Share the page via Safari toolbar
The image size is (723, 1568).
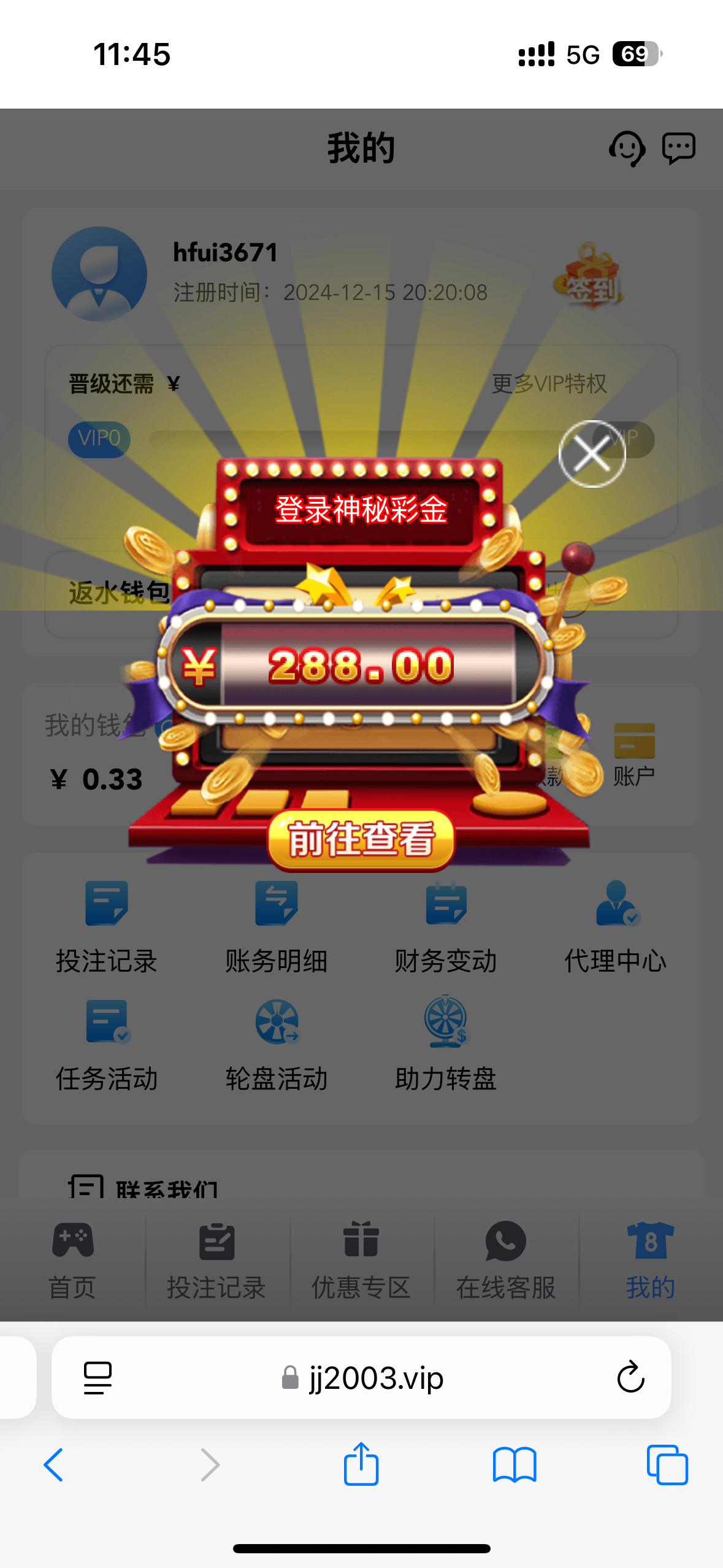(x=361, y=1465)
